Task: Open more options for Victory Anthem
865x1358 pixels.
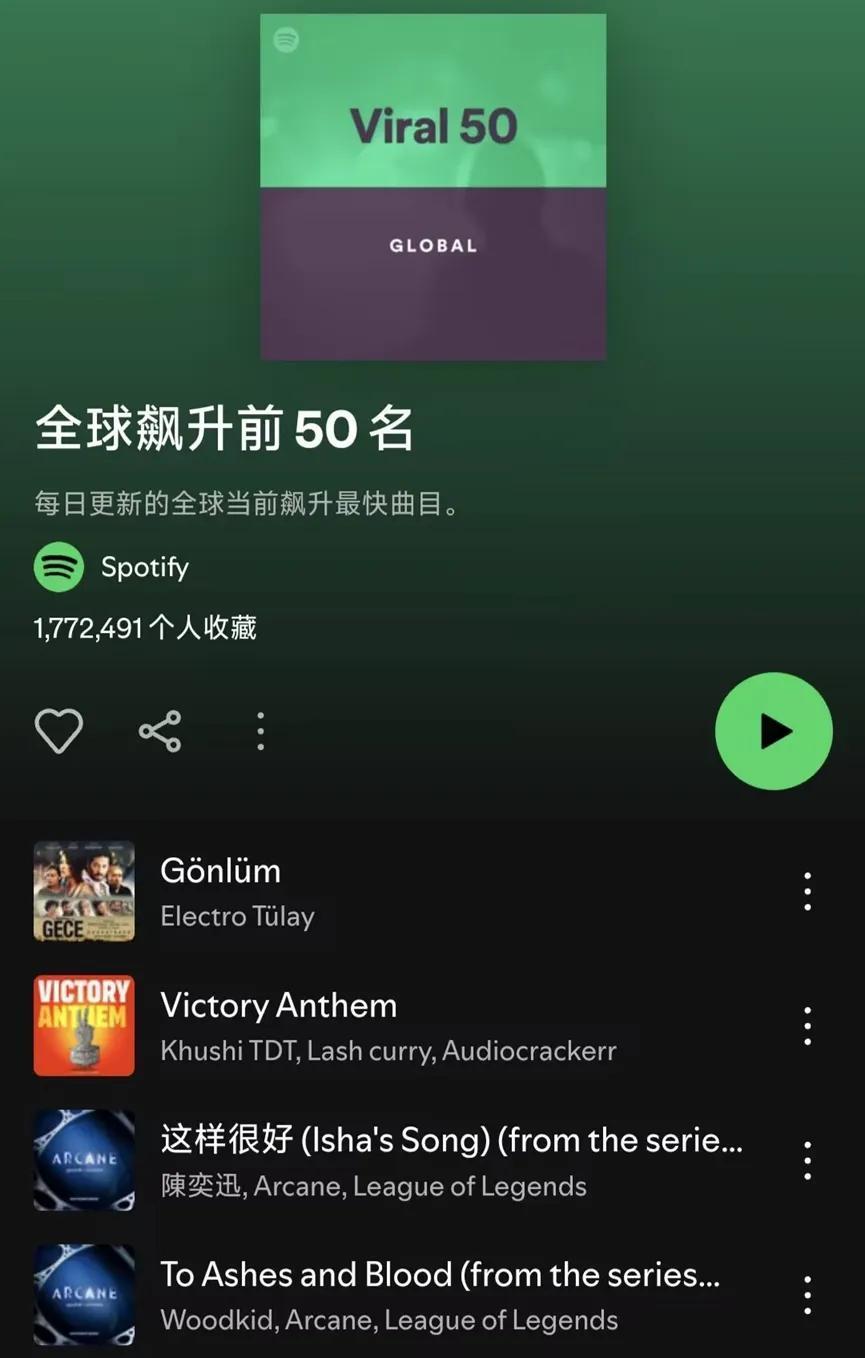Action: coord(807,1026)
